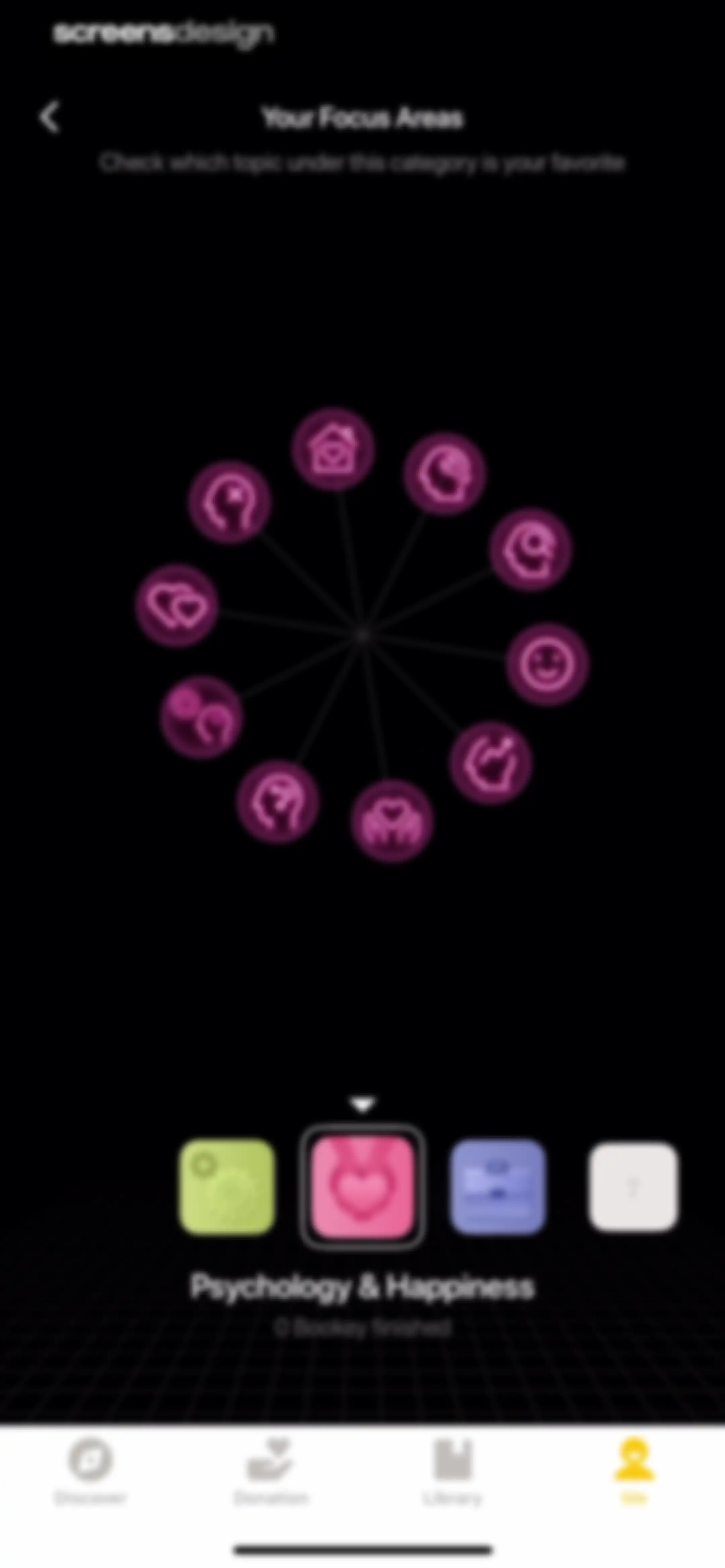Go back from Your Focus Areas

tap(50, 117)
